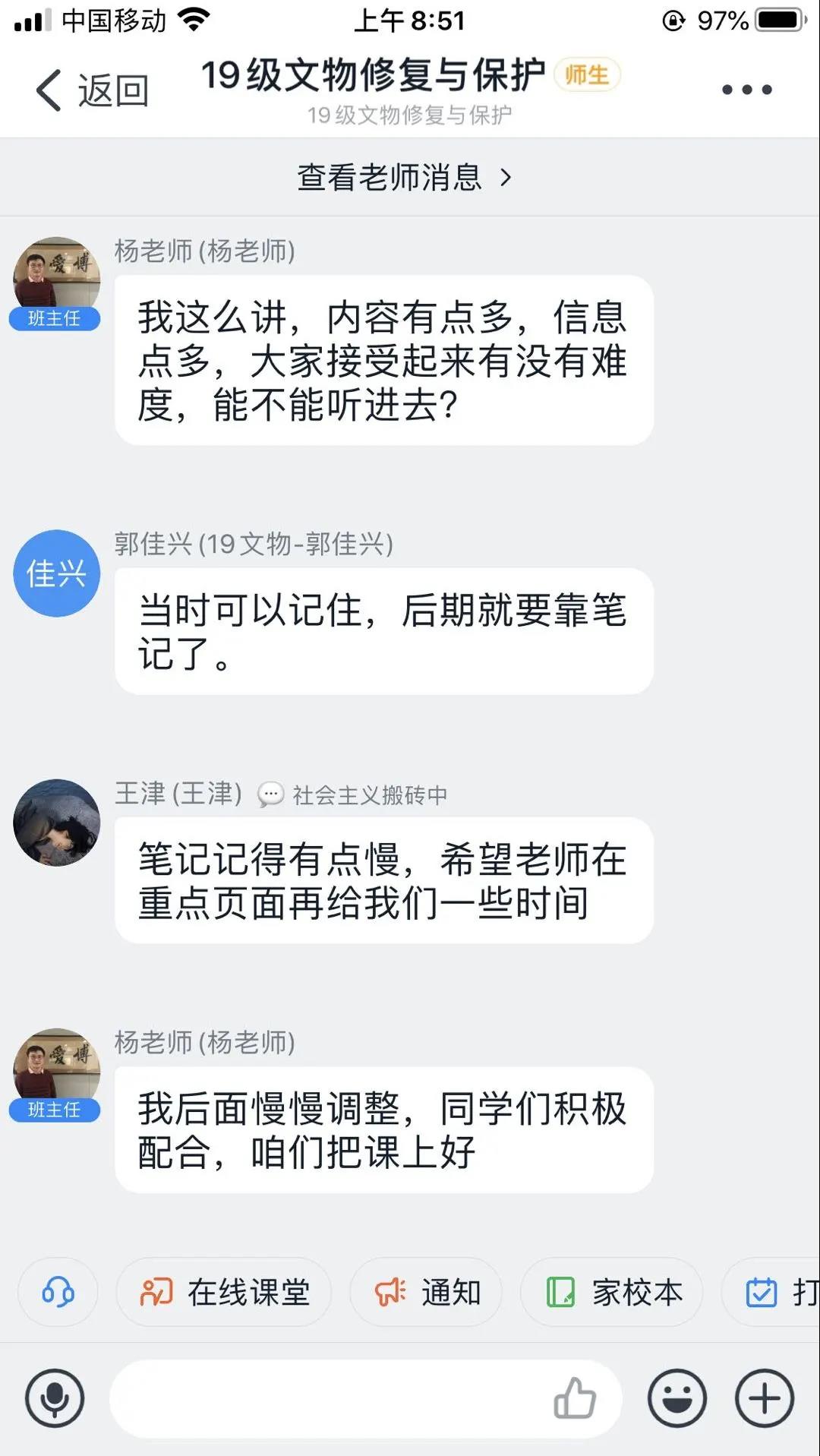Open 郭佳兴's profile avatar

57,573
